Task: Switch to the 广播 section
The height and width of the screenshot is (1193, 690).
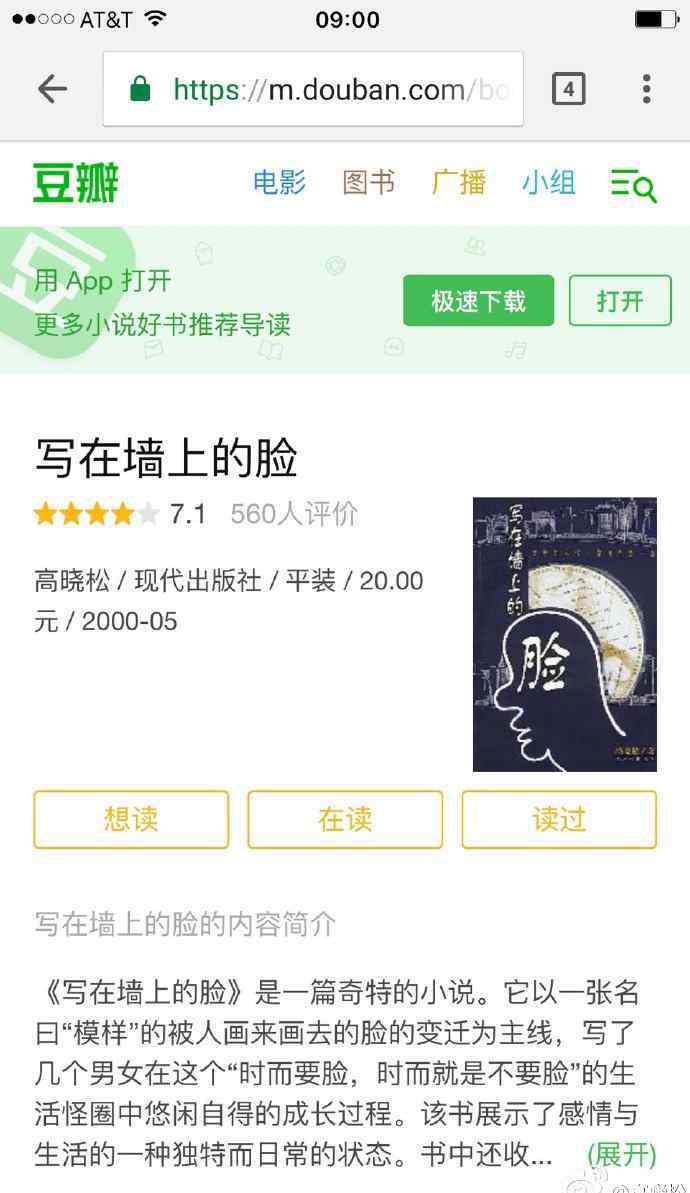Action: coord(459,183)
